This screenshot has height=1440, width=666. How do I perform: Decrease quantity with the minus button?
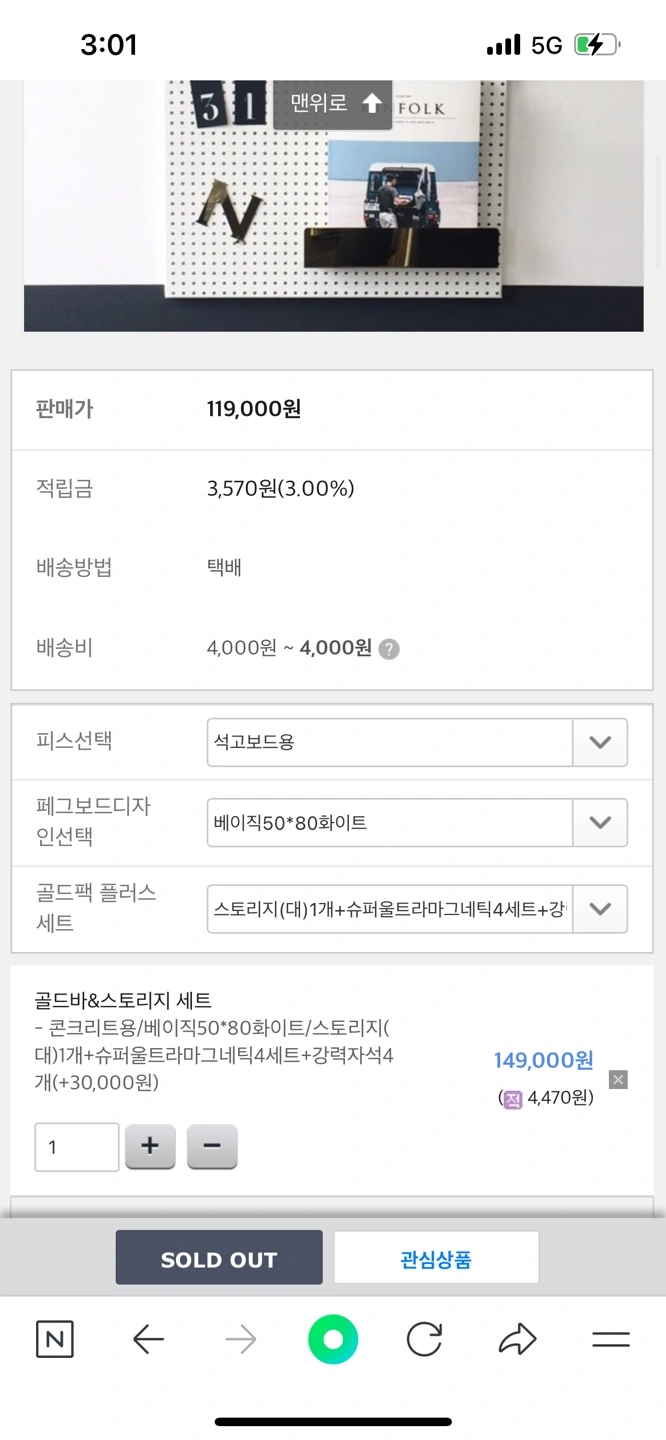[x=212, y=1147]
